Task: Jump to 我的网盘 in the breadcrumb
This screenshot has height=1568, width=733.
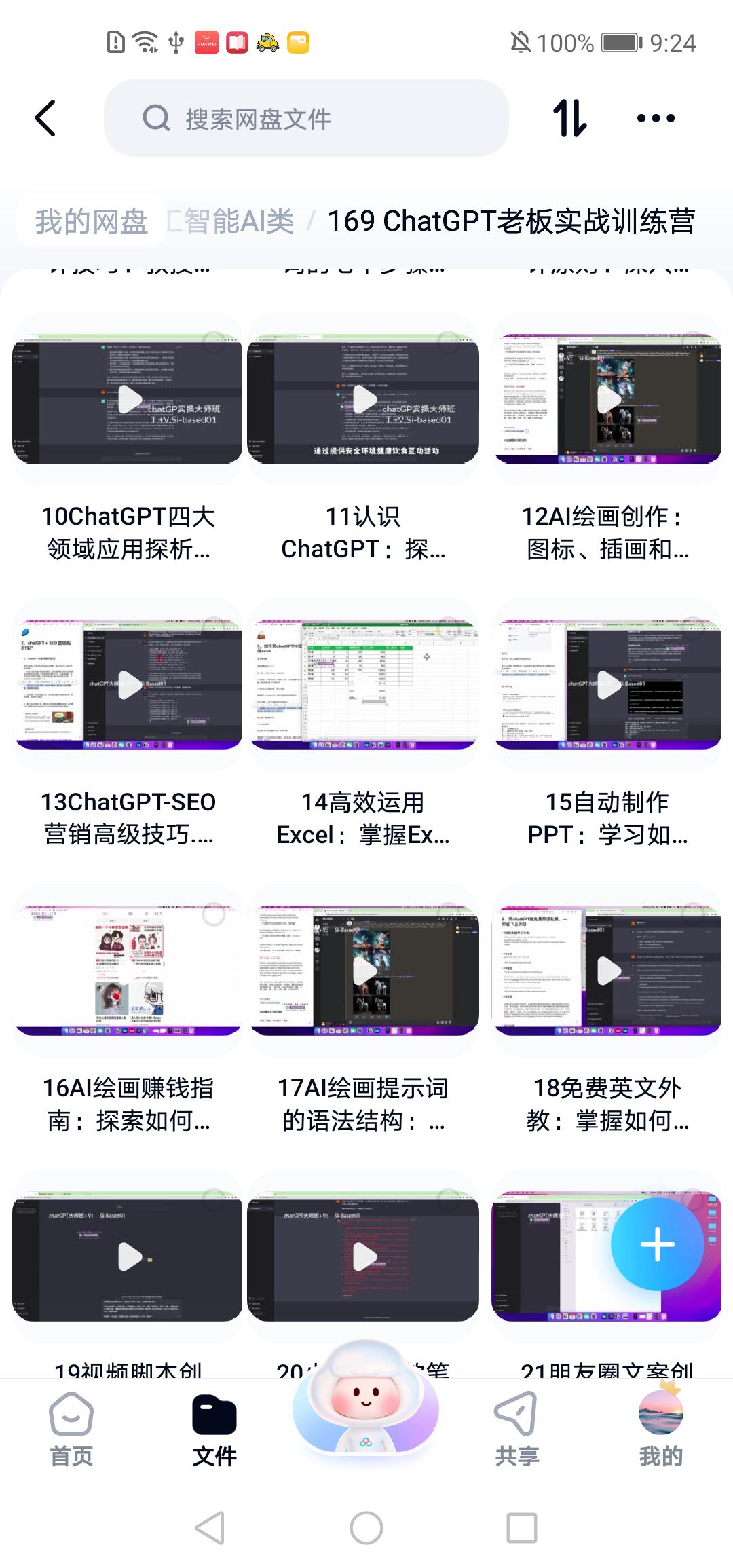Action: pos(92,221)
